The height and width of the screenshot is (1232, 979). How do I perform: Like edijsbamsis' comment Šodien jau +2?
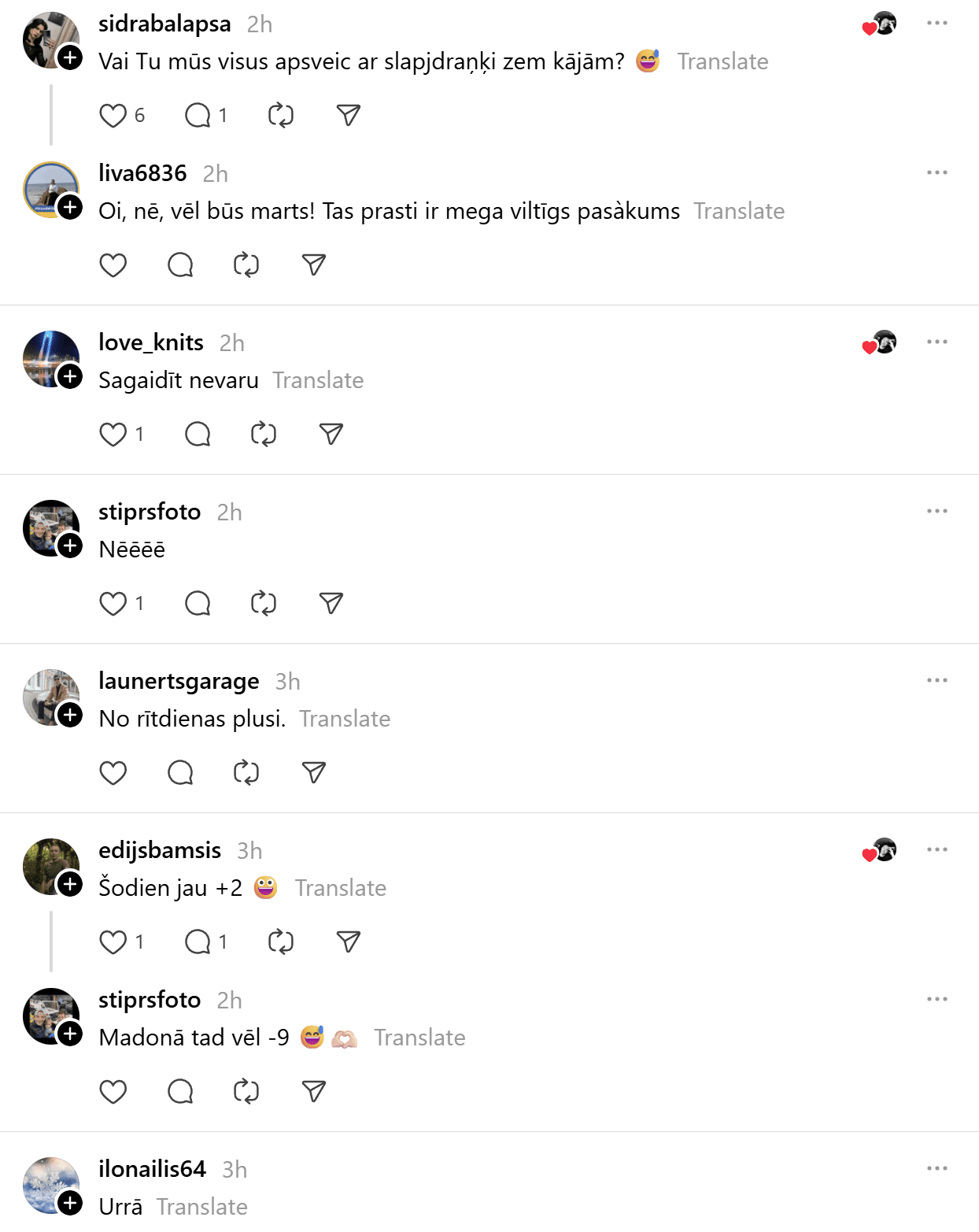(x=113, y=942)
